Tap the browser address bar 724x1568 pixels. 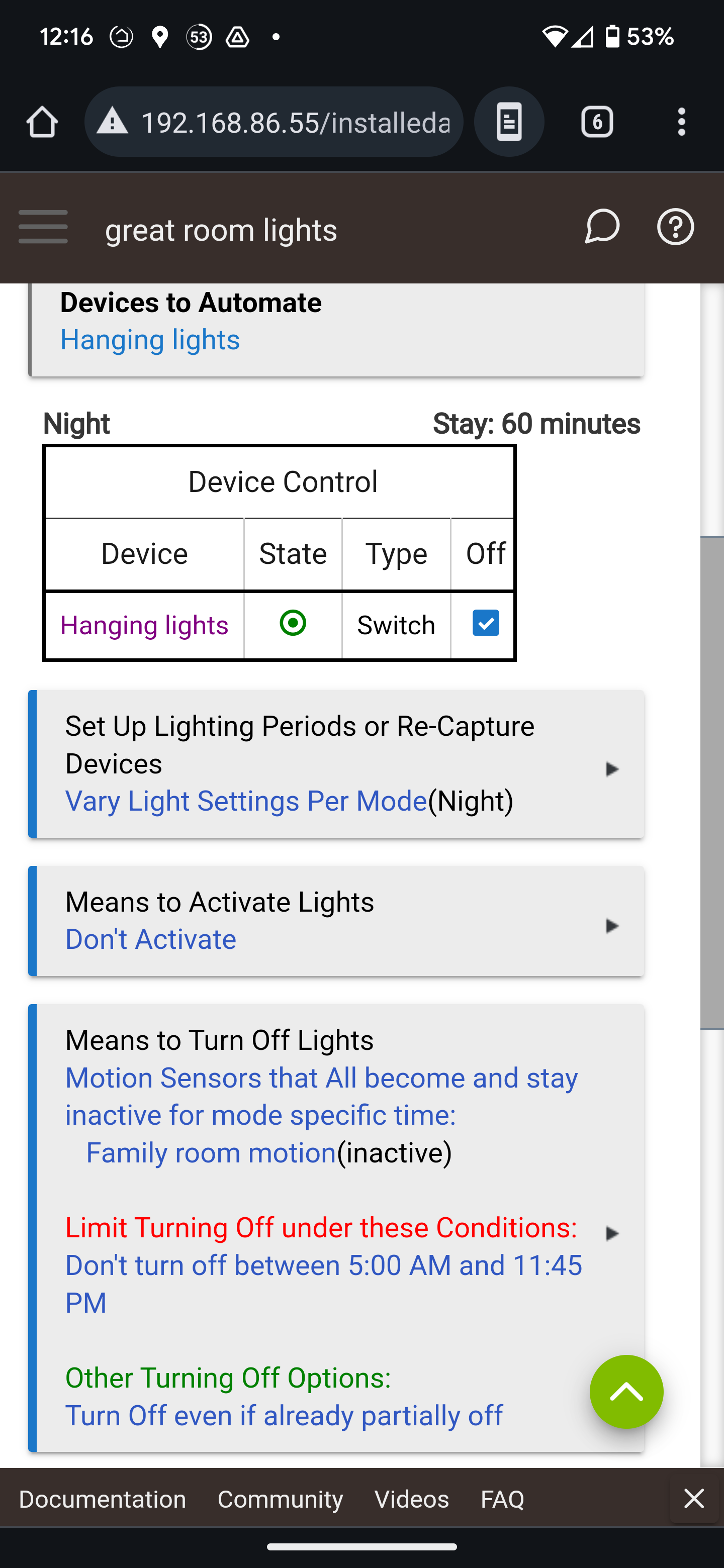tap(274, 122)
